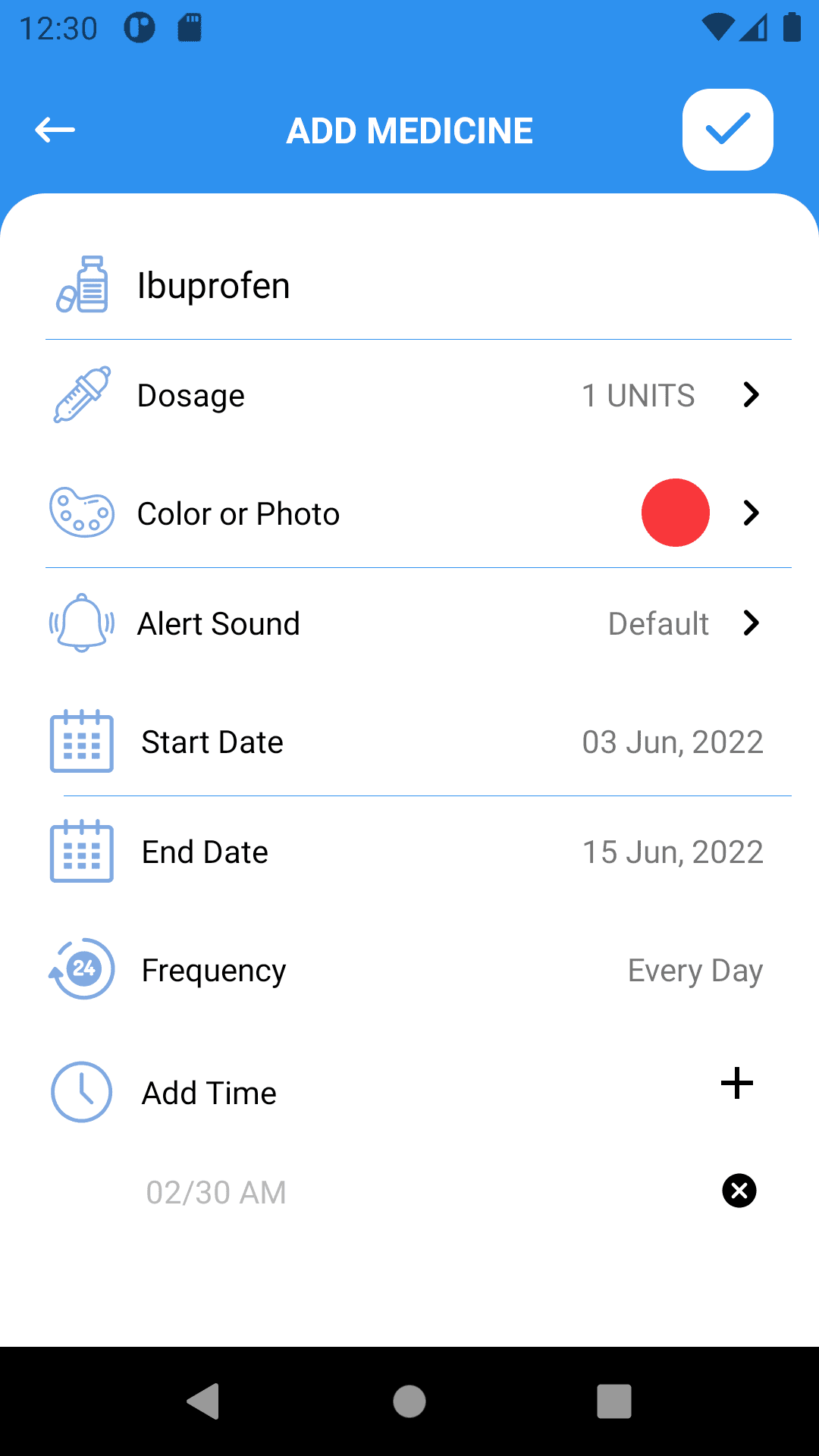Click the 24-hour frequency icon
The image size is (819, 1456).
coord(80,970)
